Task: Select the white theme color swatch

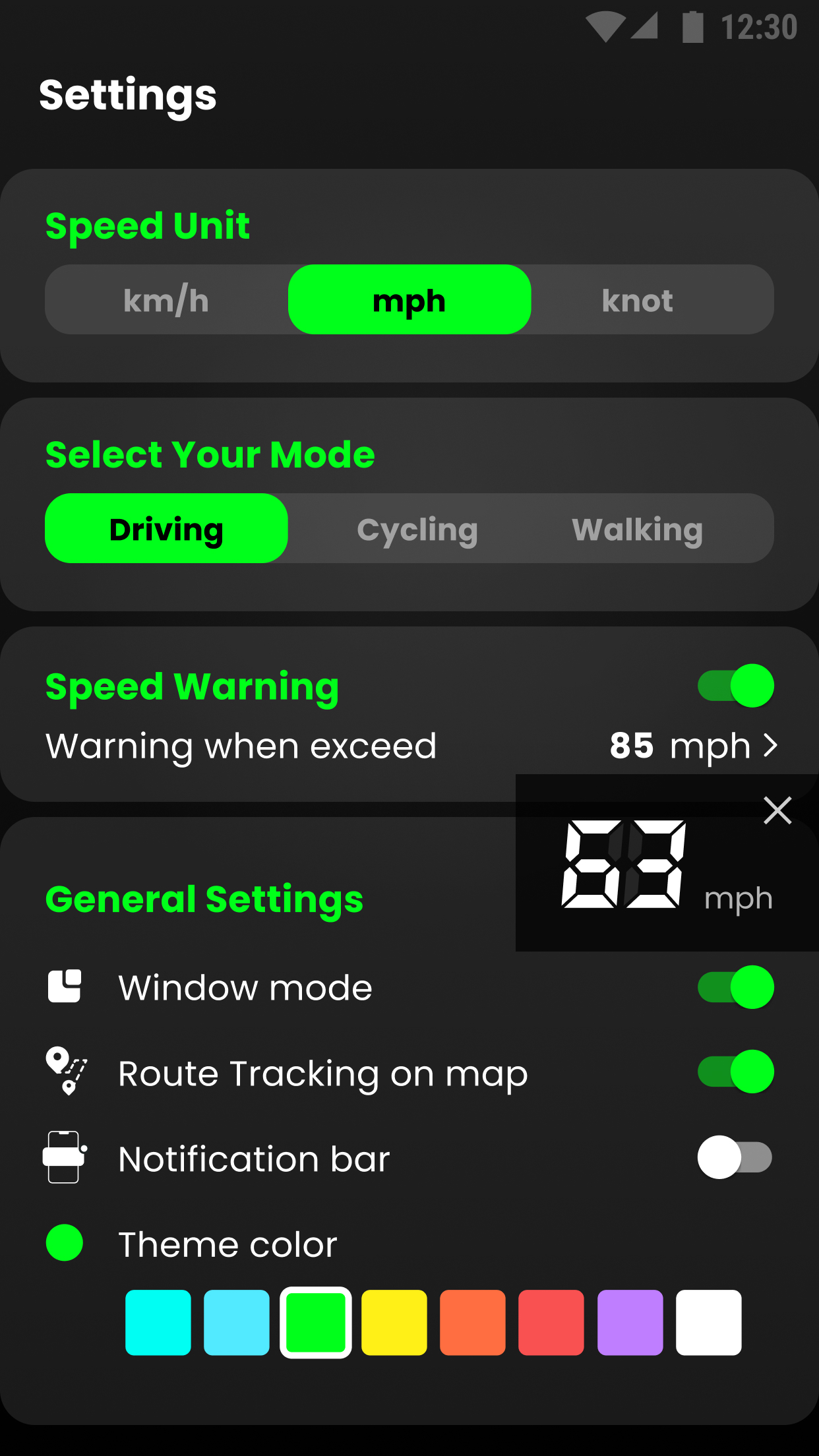Action: (708, 1321)
